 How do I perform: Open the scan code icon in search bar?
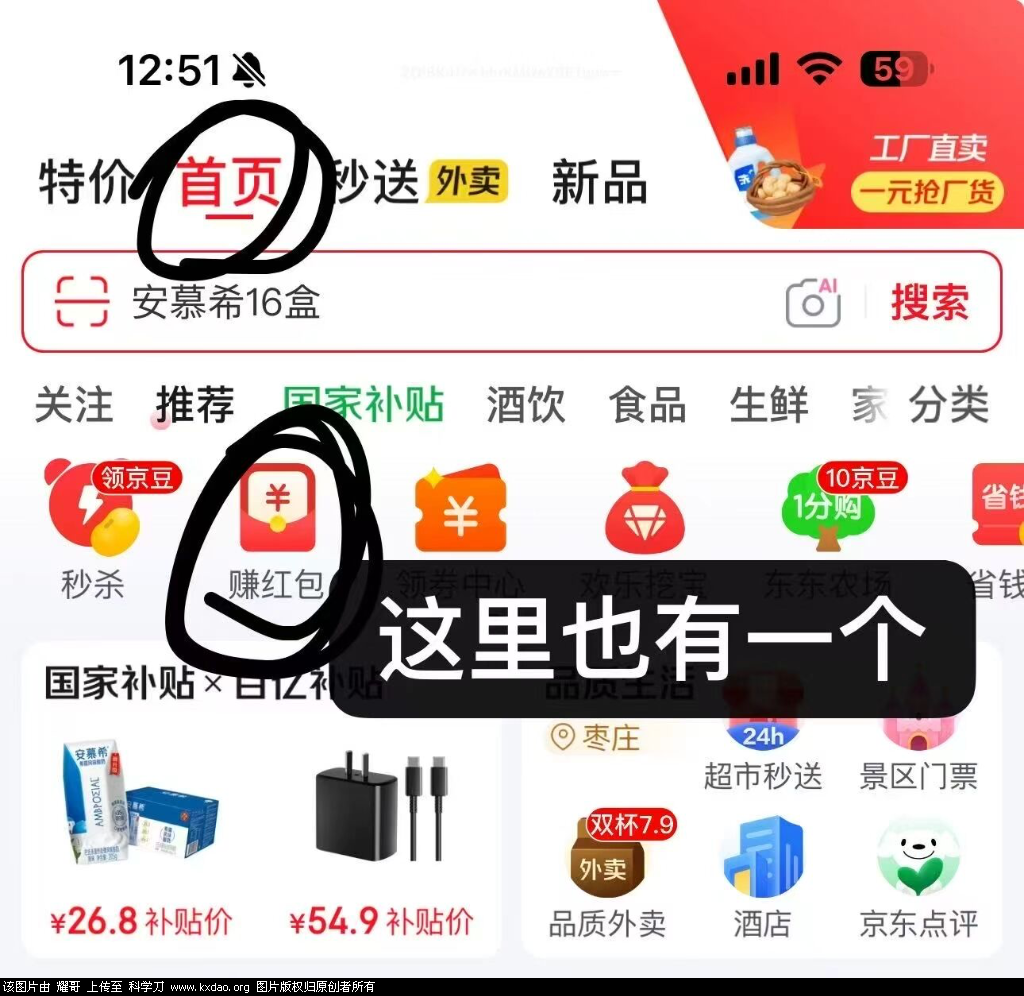pyautogui.click(x=81, y=301)
